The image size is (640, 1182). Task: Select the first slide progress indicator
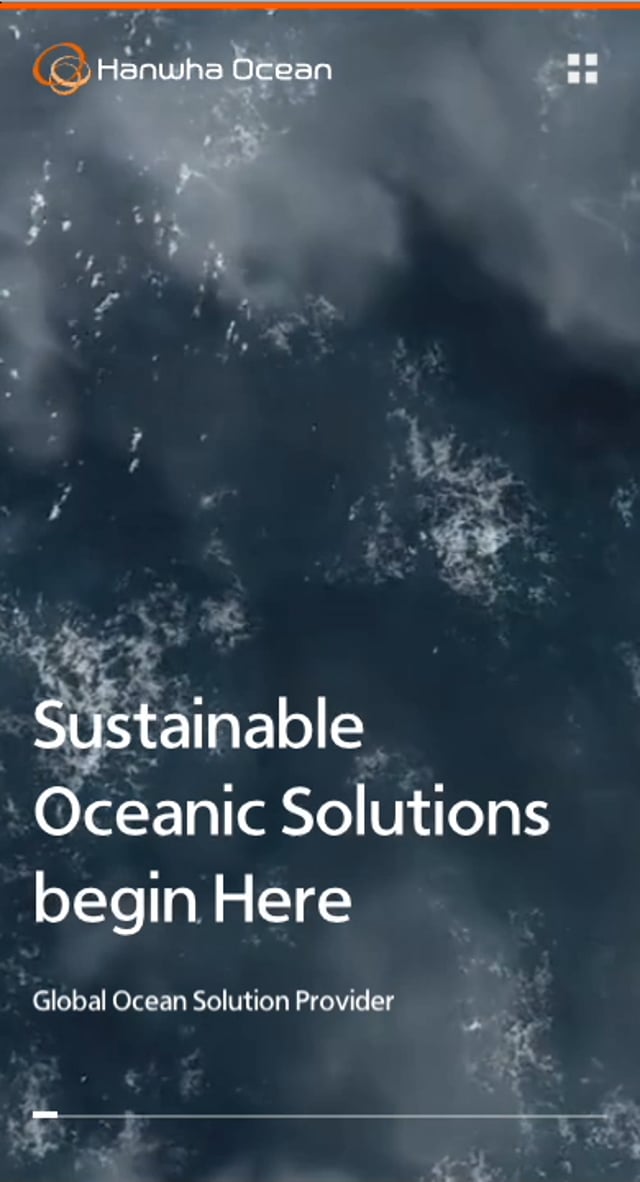point(45,1114)
